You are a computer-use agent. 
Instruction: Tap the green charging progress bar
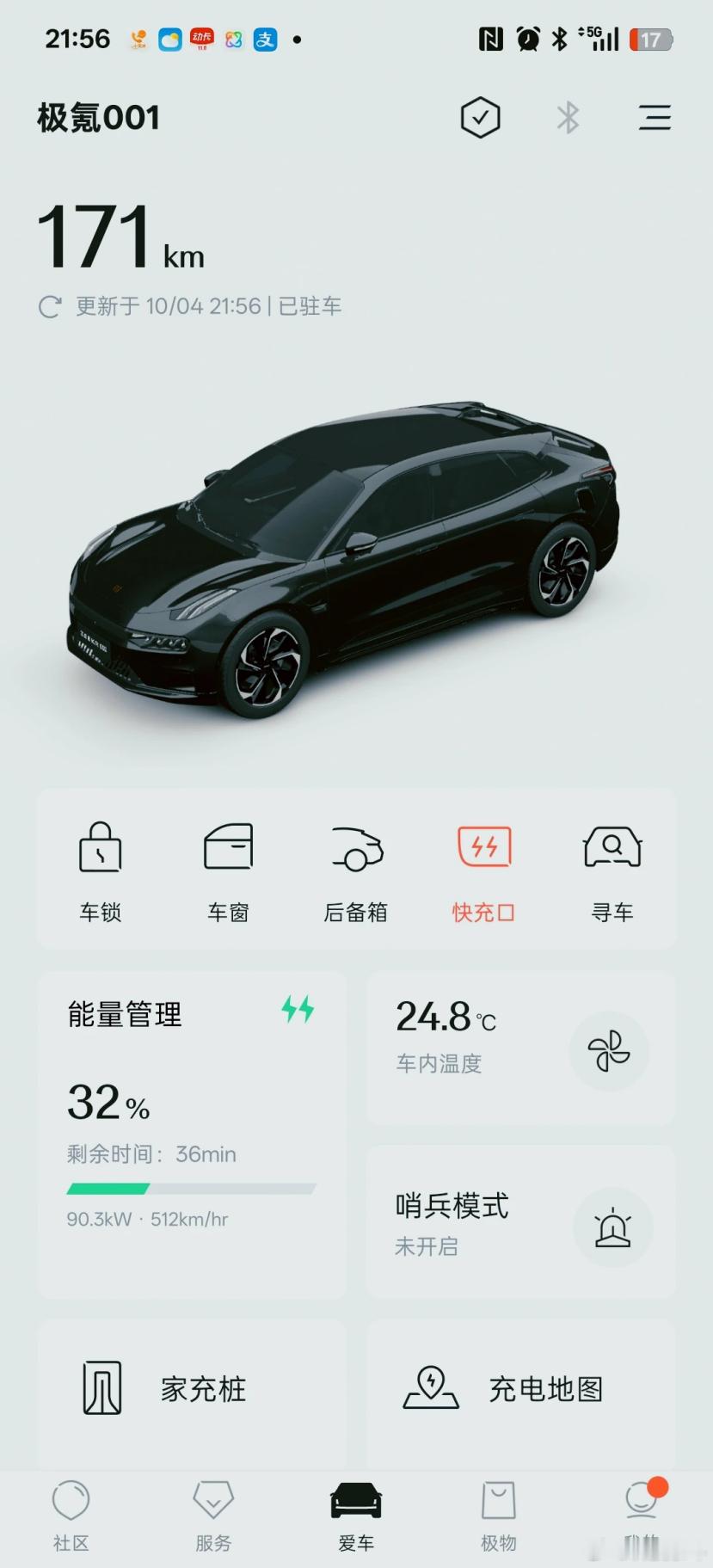(x=191, y=1187)
